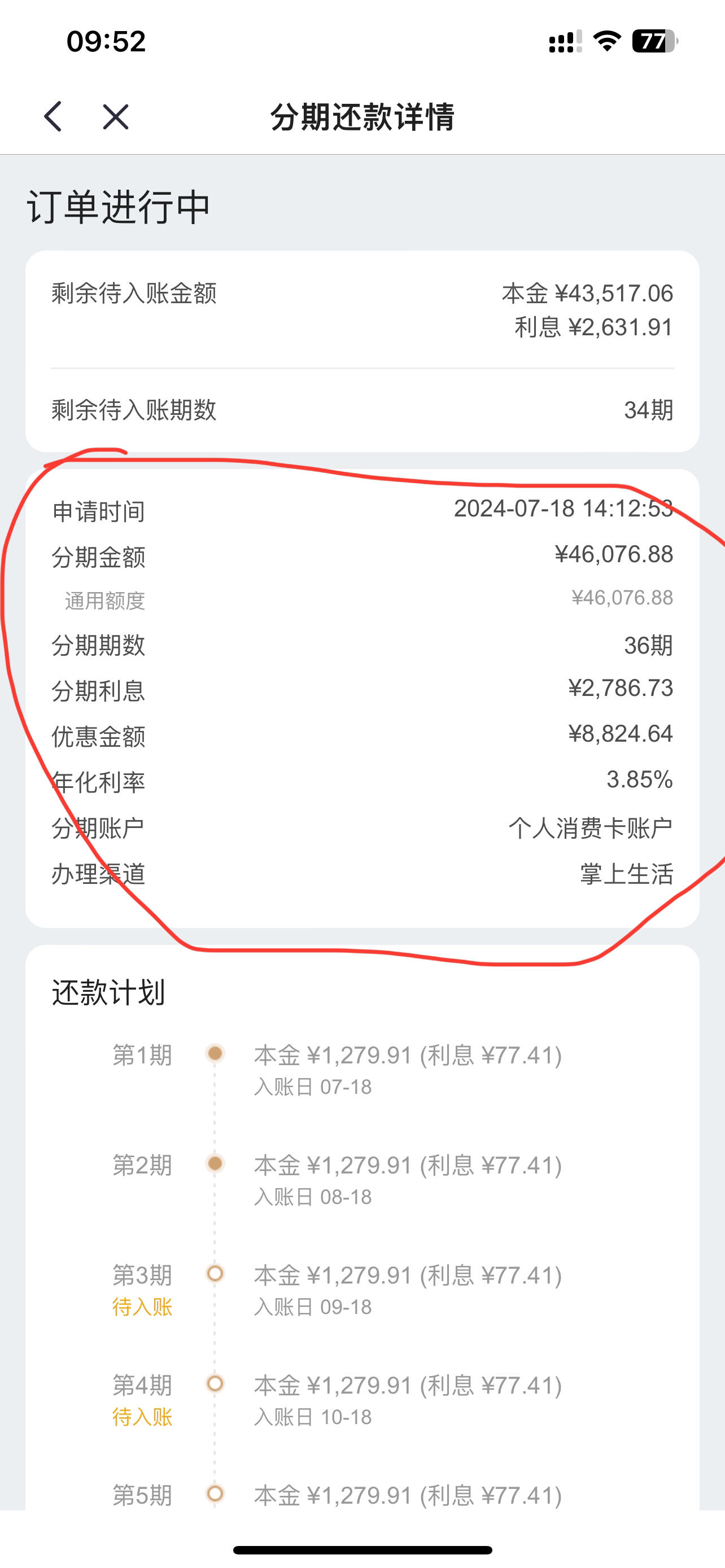
Task: Tap the X to close the page
Action: point(115,117)
